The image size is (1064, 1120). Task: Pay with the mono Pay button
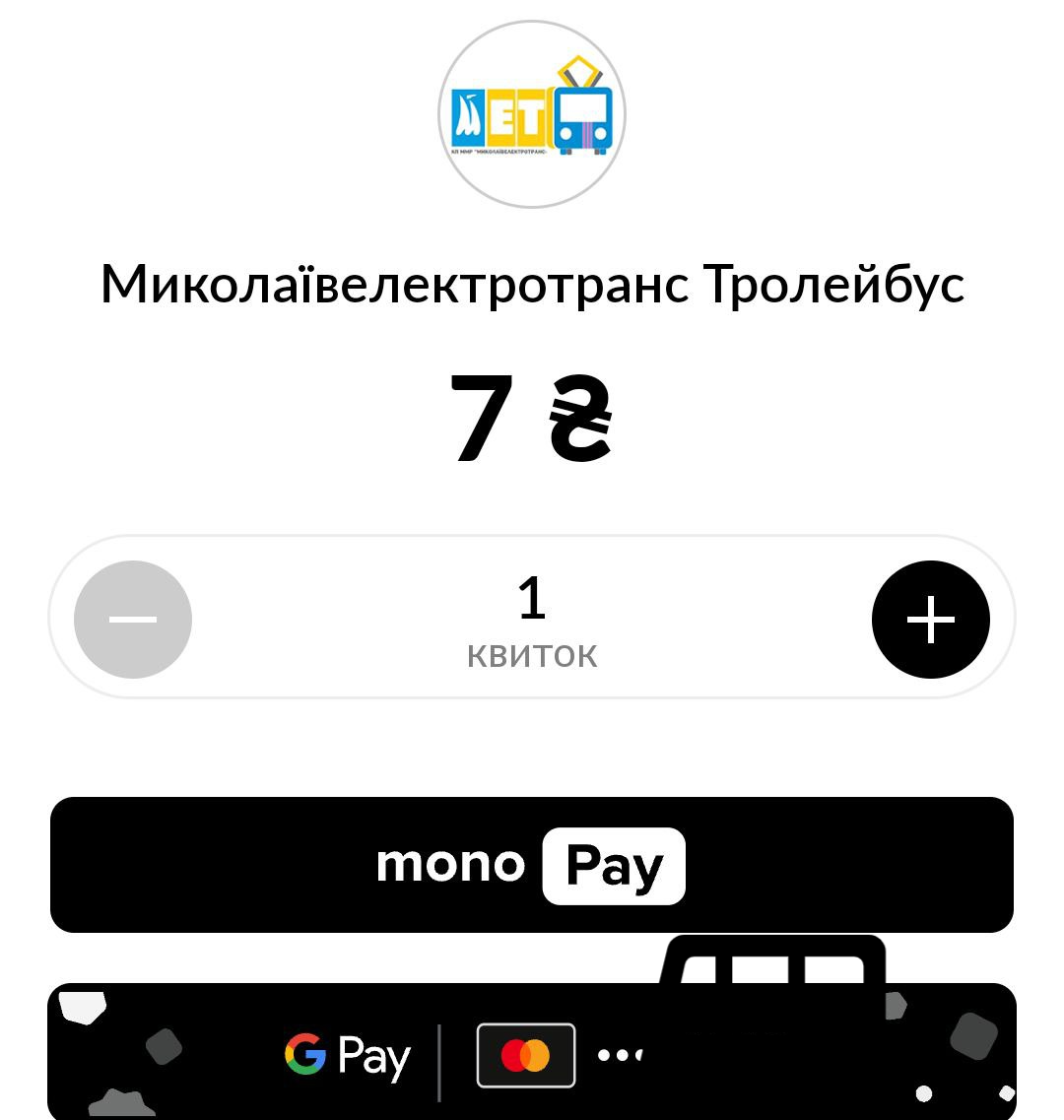531,865
